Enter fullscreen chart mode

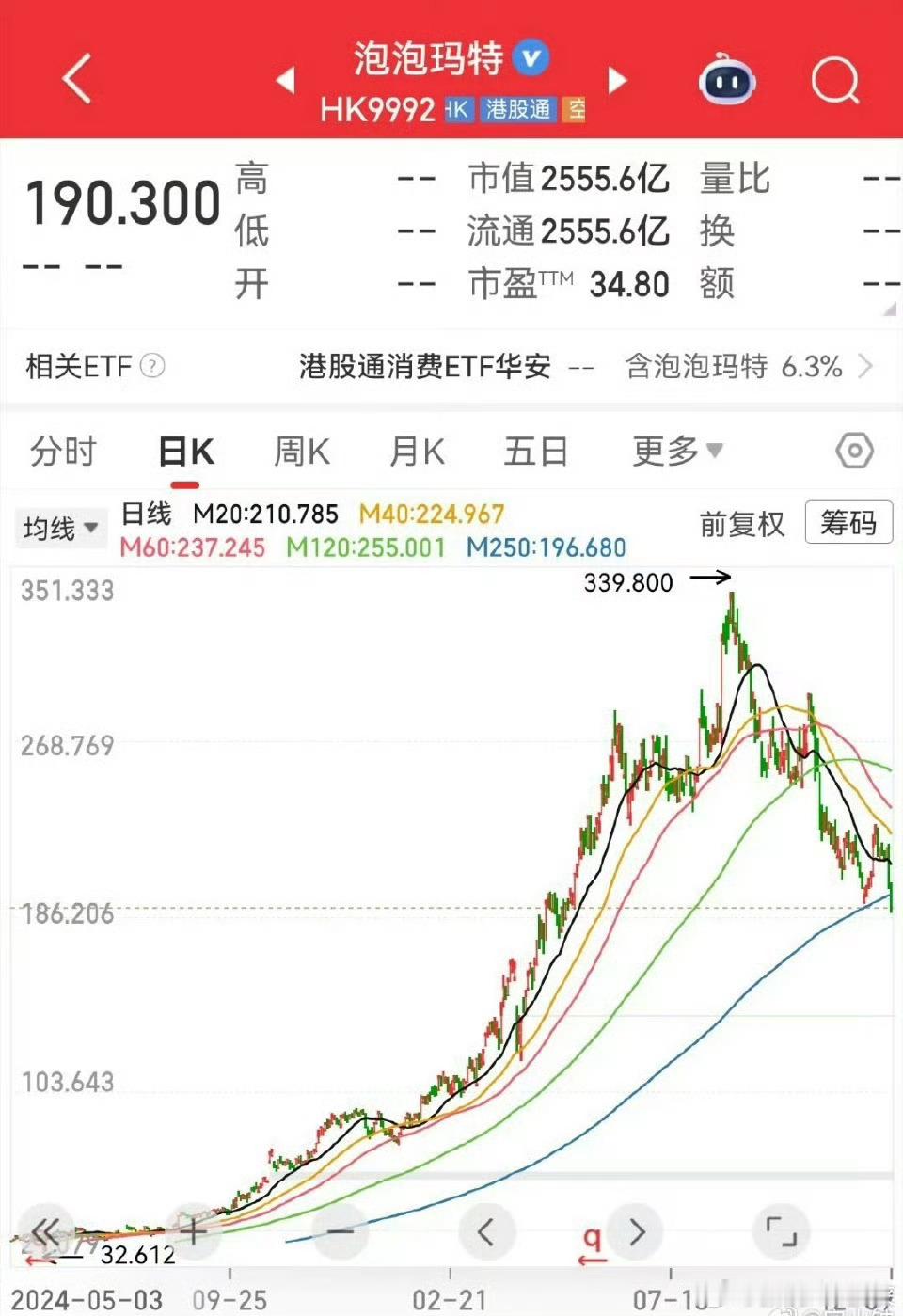[780, 1230]
